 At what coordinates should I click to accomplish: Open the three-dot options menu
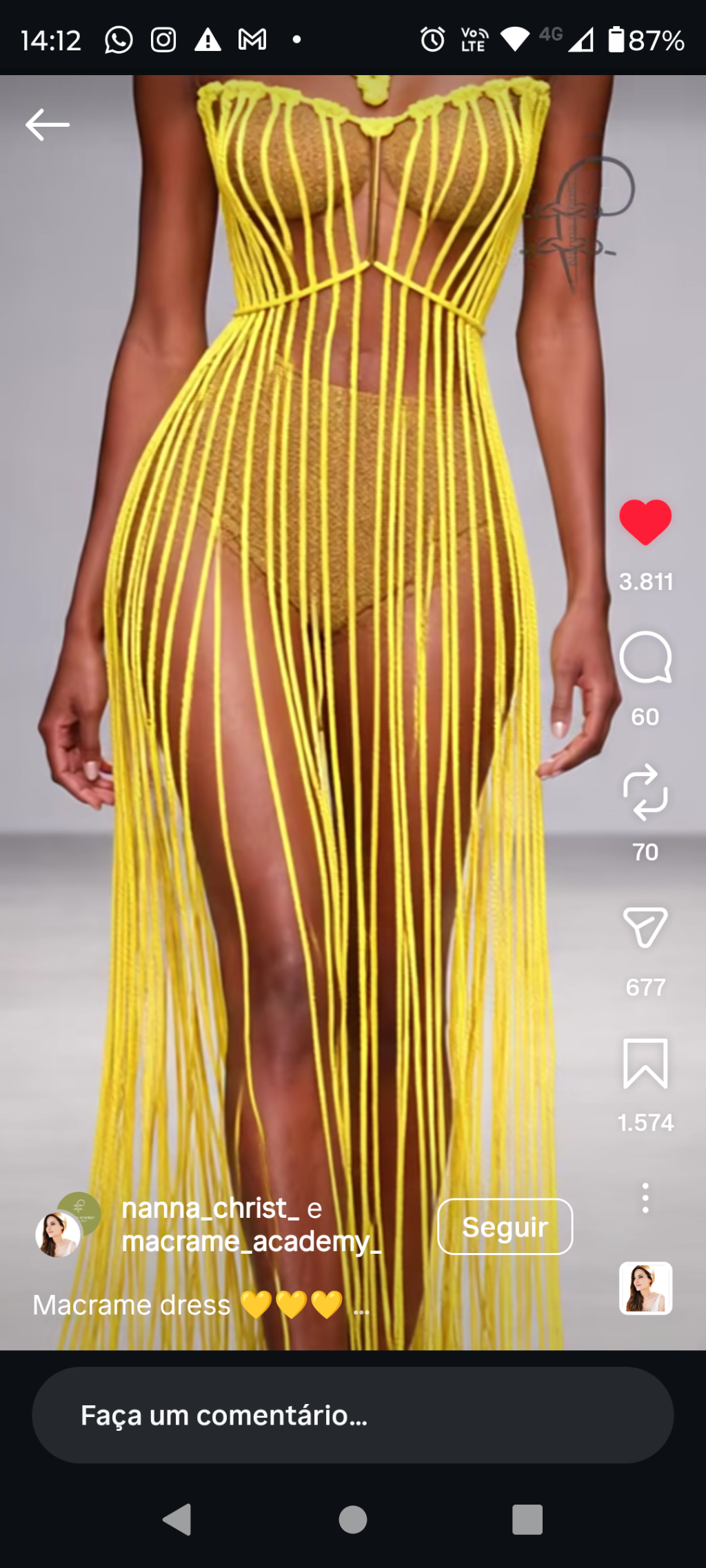tap(645, 1198)
